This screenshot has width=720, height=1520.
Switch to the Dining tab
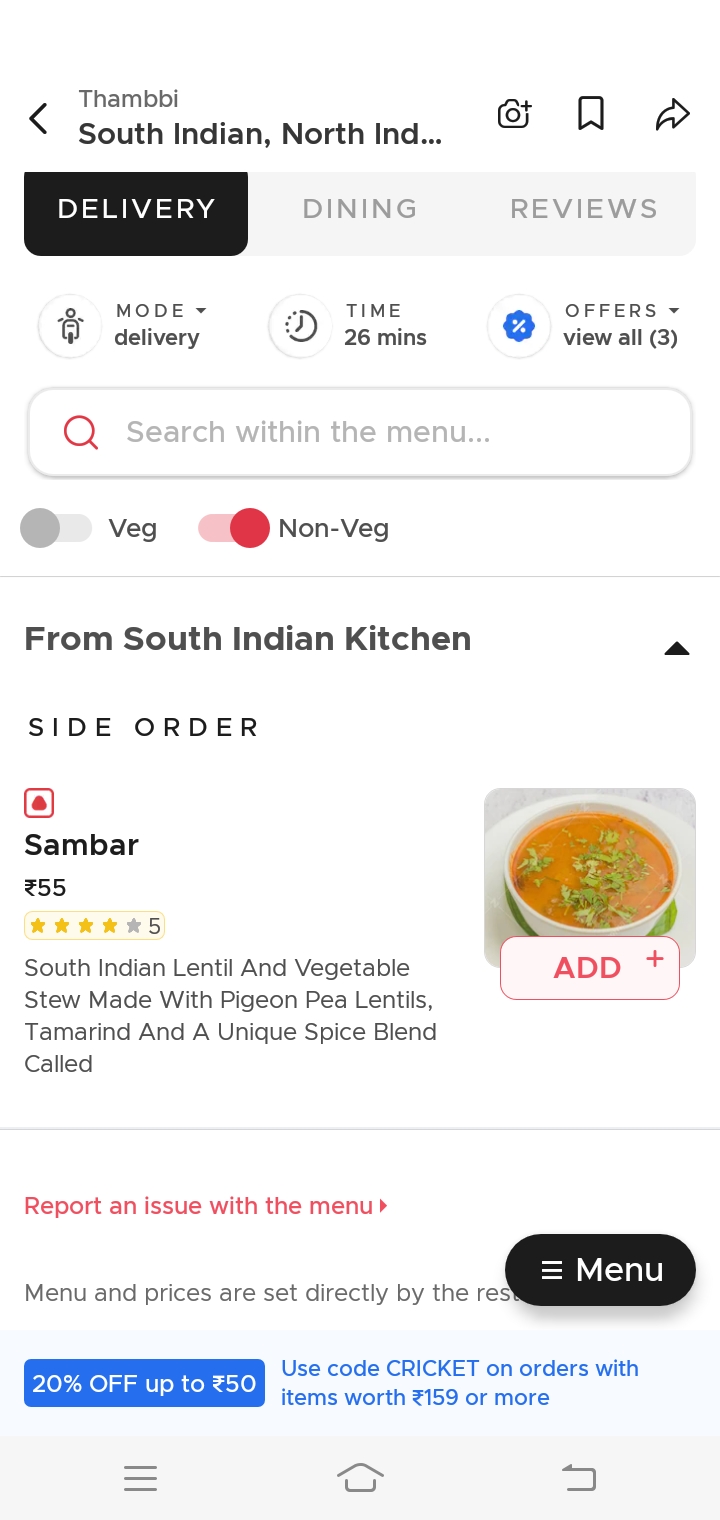360,209
